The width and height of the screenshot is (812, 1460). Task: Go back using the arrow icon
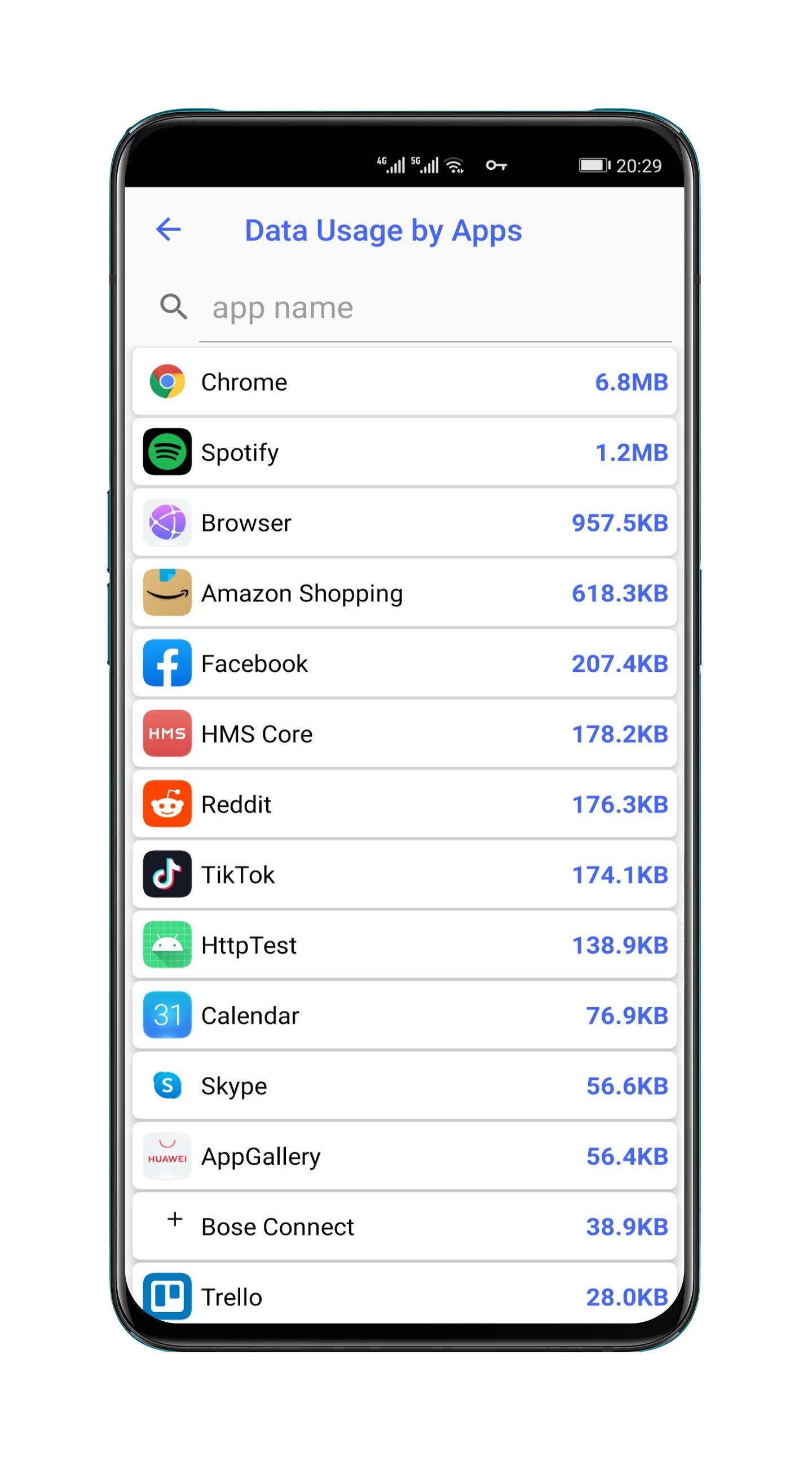tap(168, 230)
